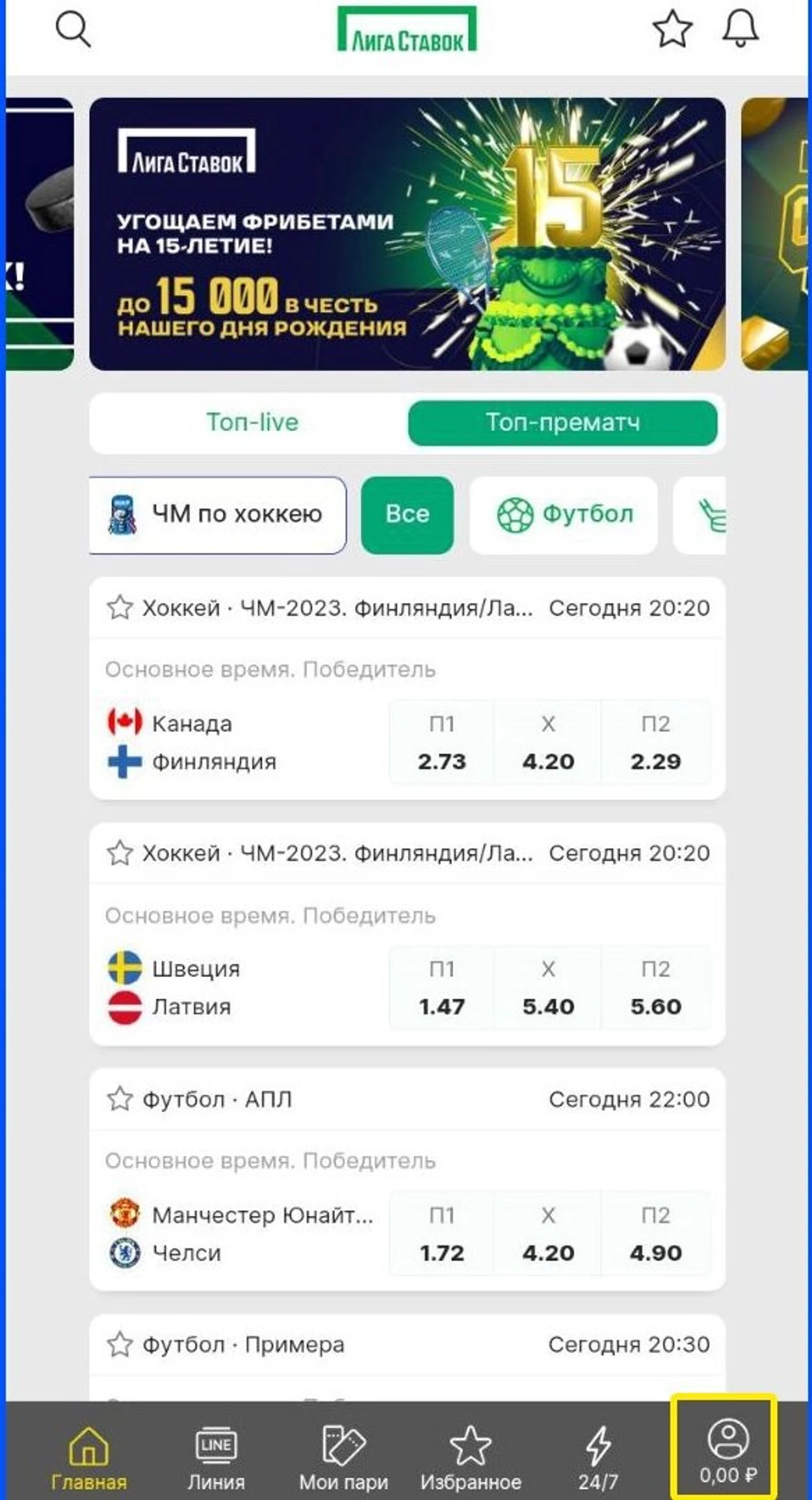Choose П2 5.60 for Латвия

[x=655, y=988]
